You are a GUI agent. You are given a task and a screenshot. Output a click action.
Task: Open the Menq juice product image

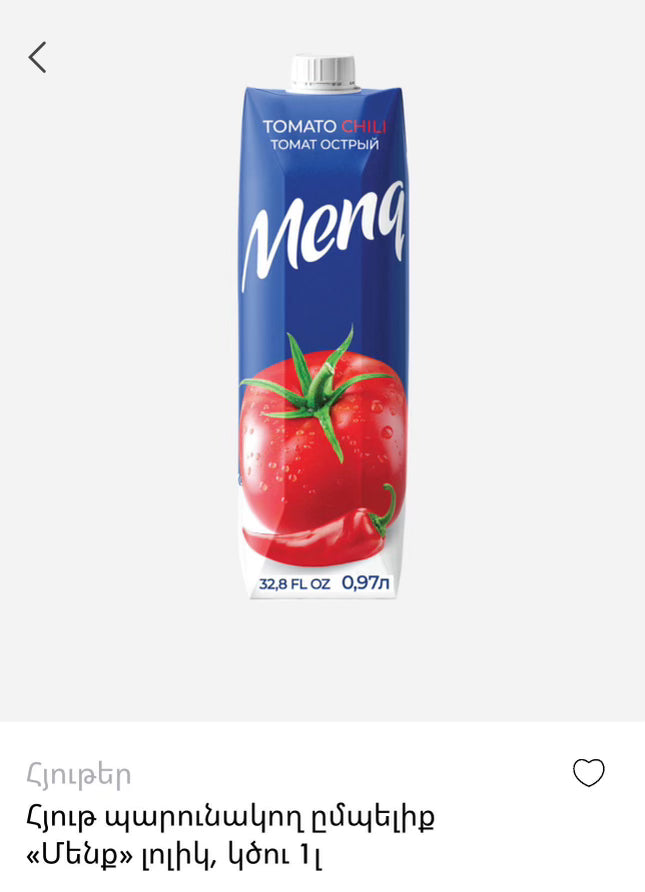323,330
